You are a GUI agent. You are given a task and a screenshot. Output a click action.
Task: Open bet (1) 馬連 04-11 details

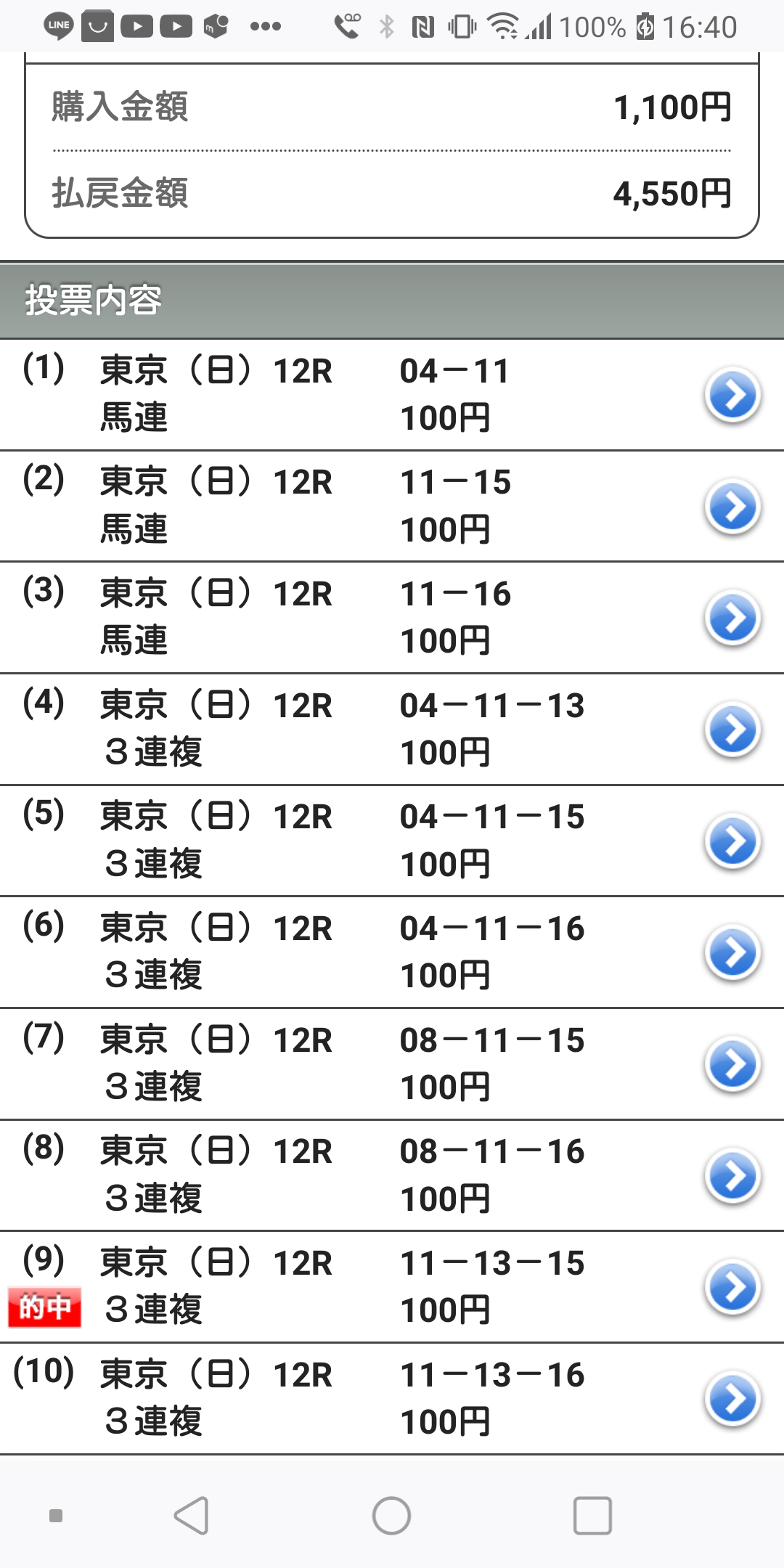click(x=732, y=396)
